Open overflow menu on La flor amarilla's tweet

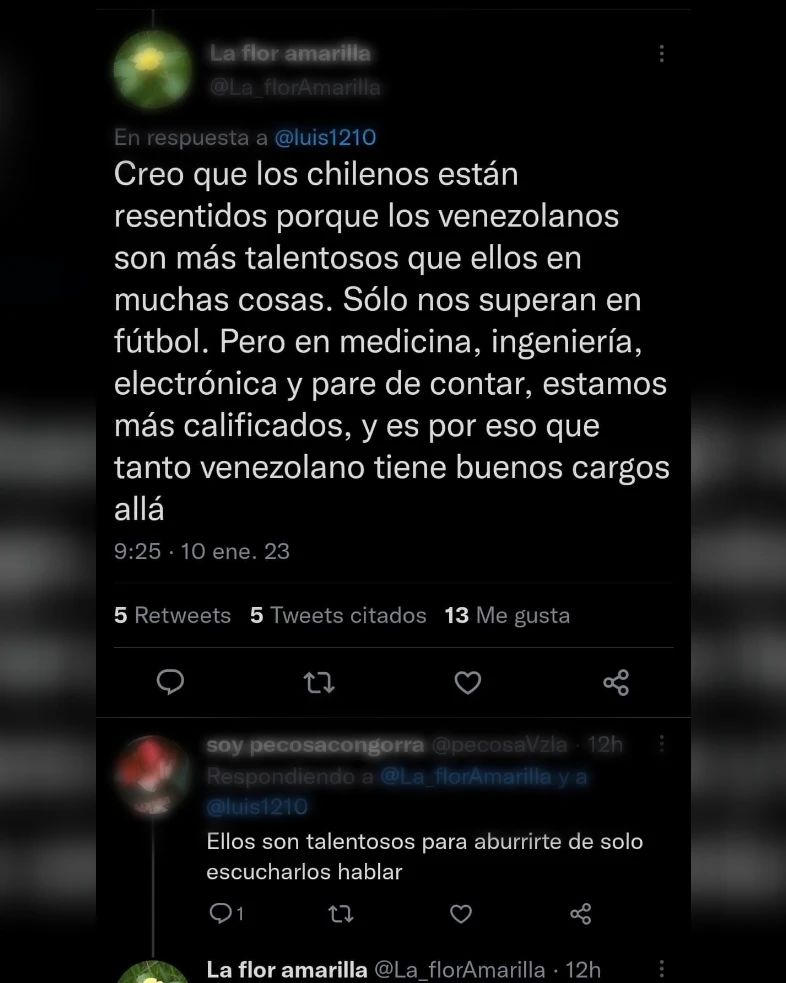click(661, 54)
